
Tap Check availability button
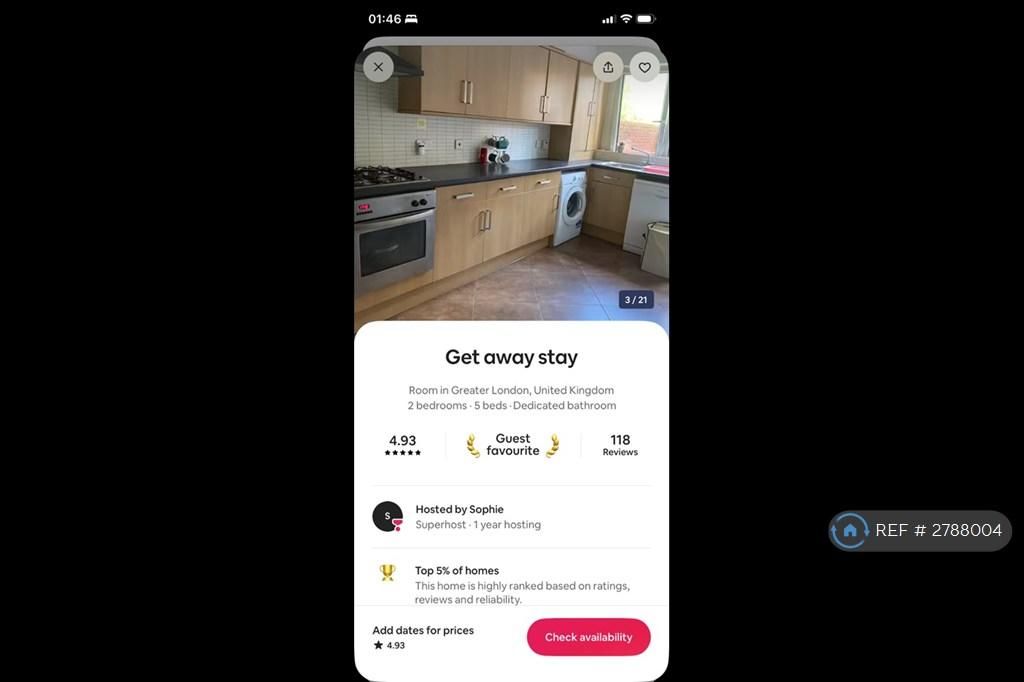pos(588,637)
